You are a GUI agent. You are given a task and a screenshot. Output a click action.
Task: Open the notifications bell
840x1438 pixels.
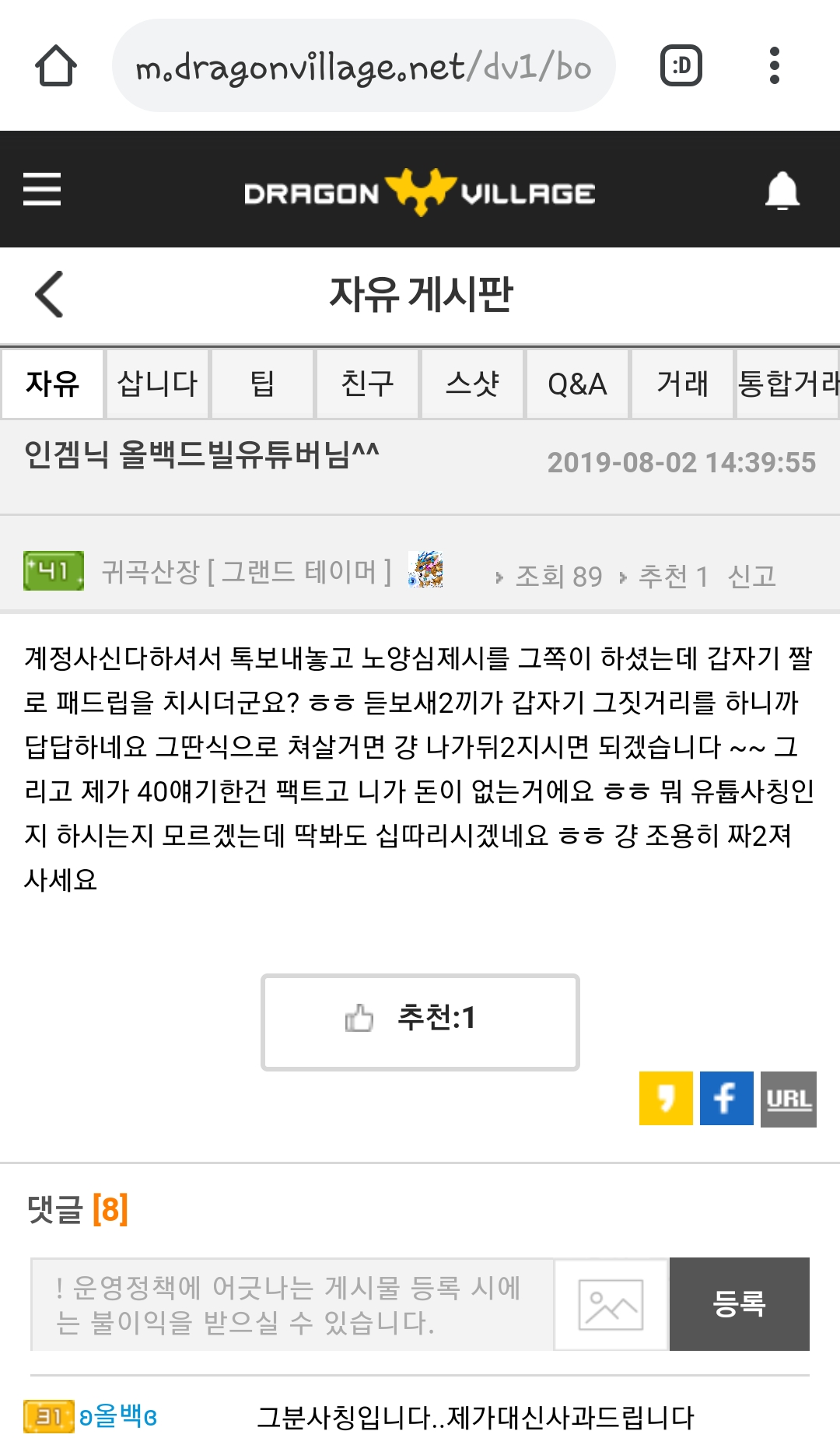[x=782, y=190]
